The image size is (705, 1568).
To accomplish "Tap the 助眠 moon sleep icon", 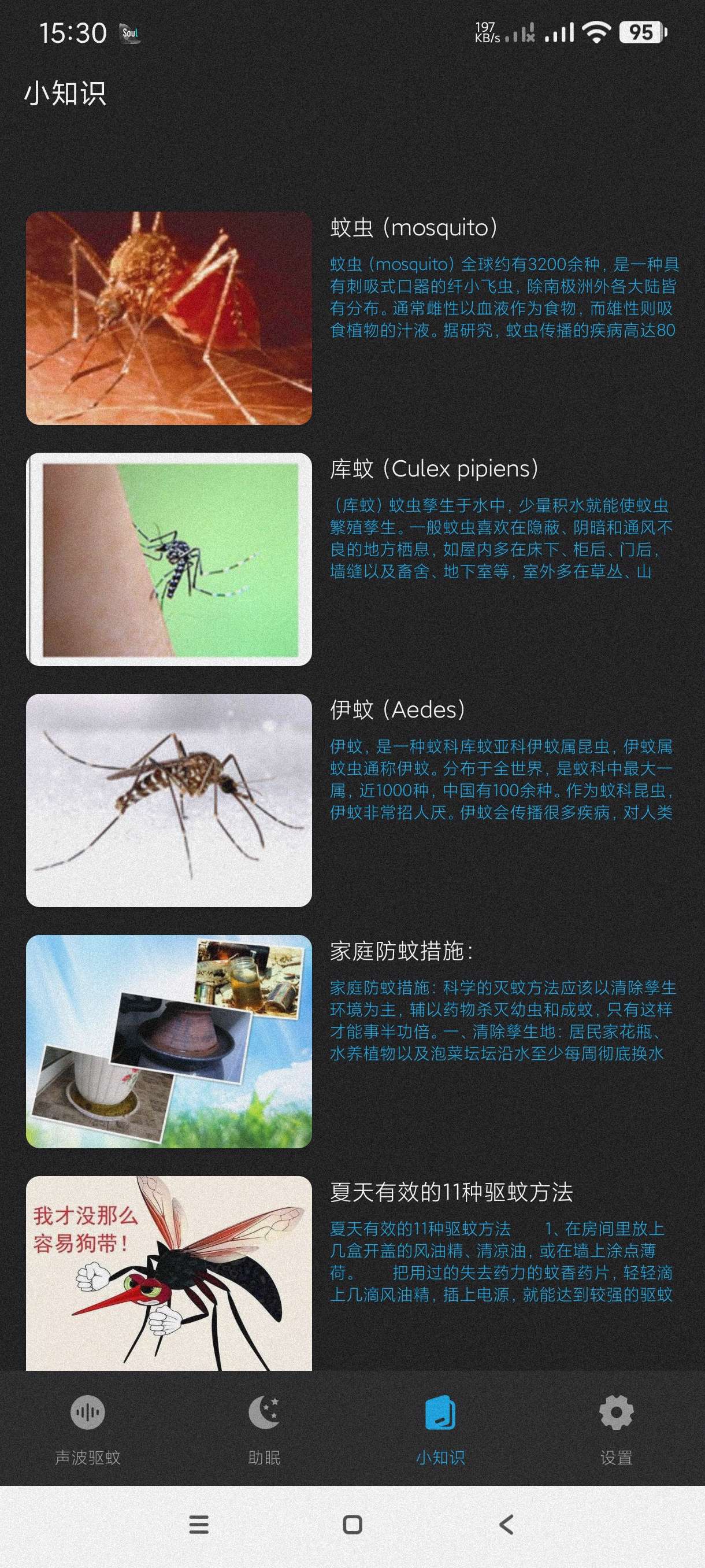I will coord(264,1411).
